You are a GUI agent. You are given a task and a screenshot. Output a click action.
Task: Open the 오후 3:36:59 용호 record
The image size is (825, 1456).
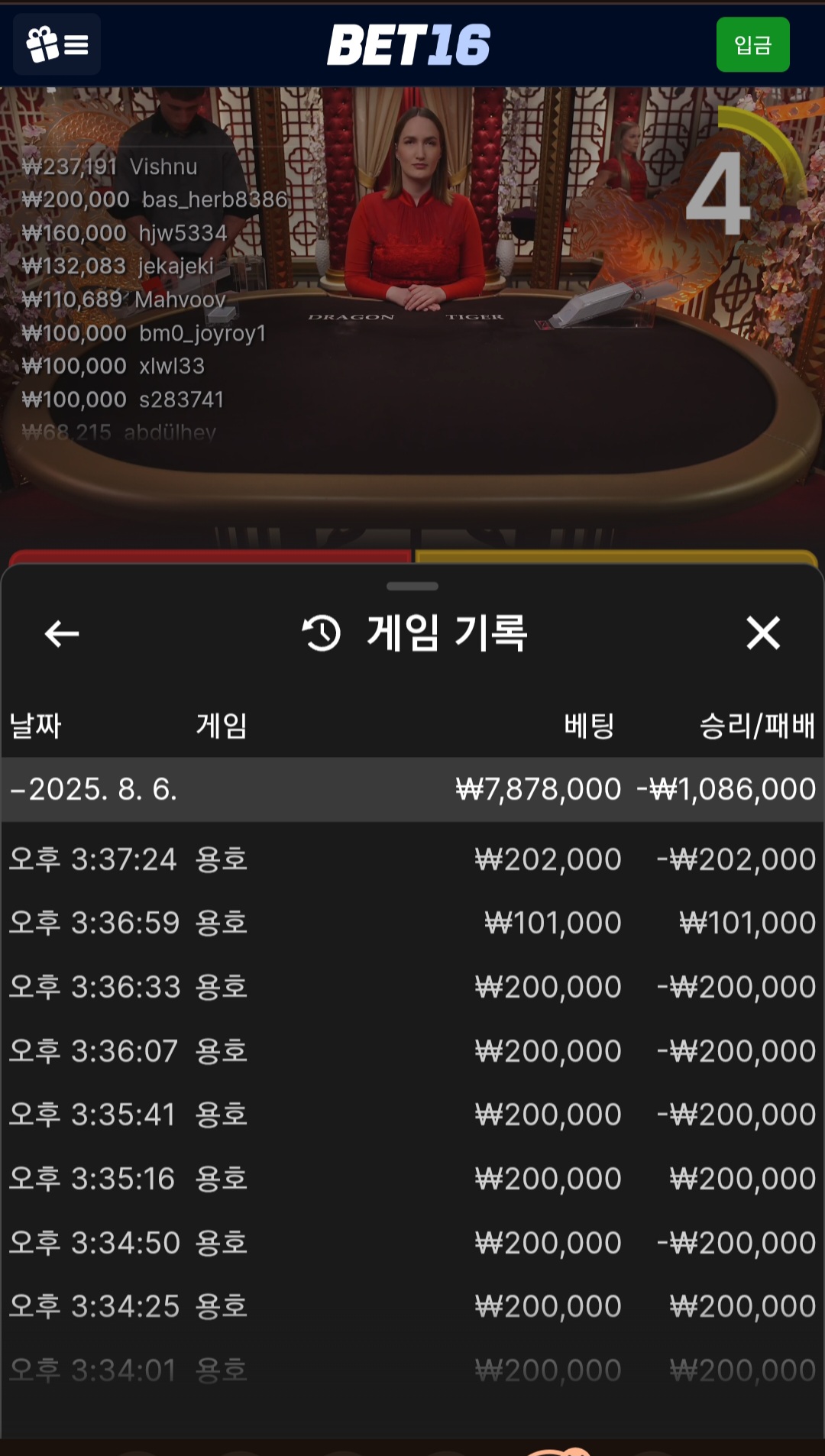coord(412,923)
